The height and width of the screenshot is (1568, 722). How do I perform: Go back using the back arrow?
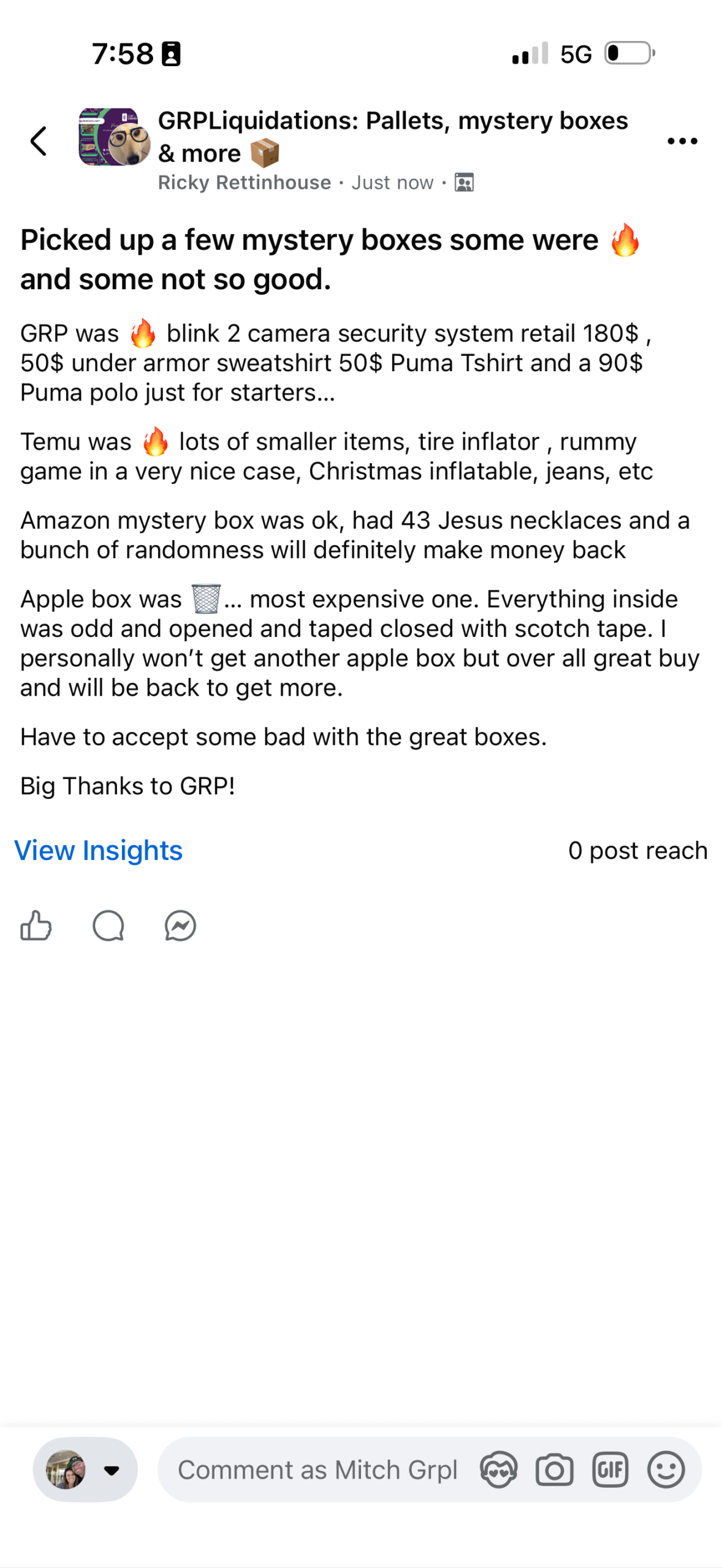[39, 141]
